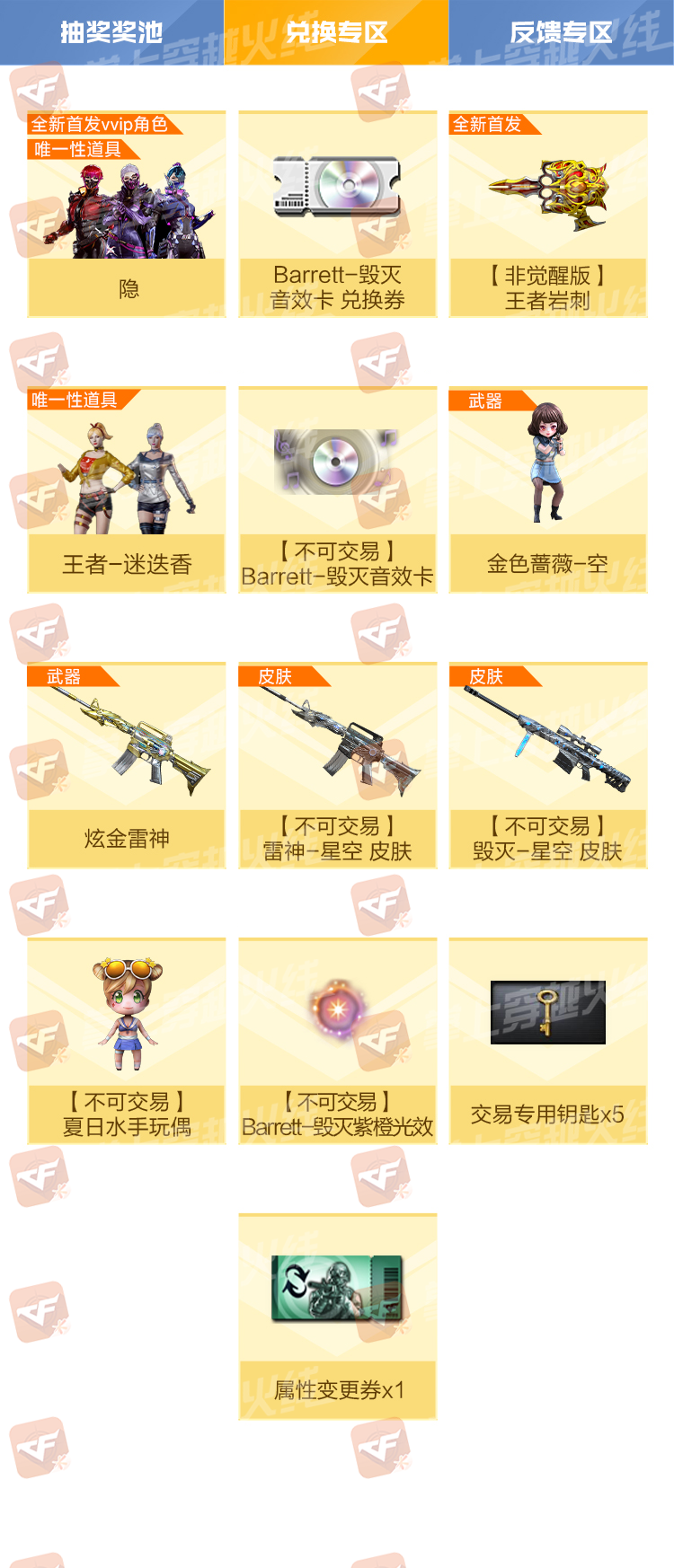Open the 反馈专区 tab

(x=561, y=32)
